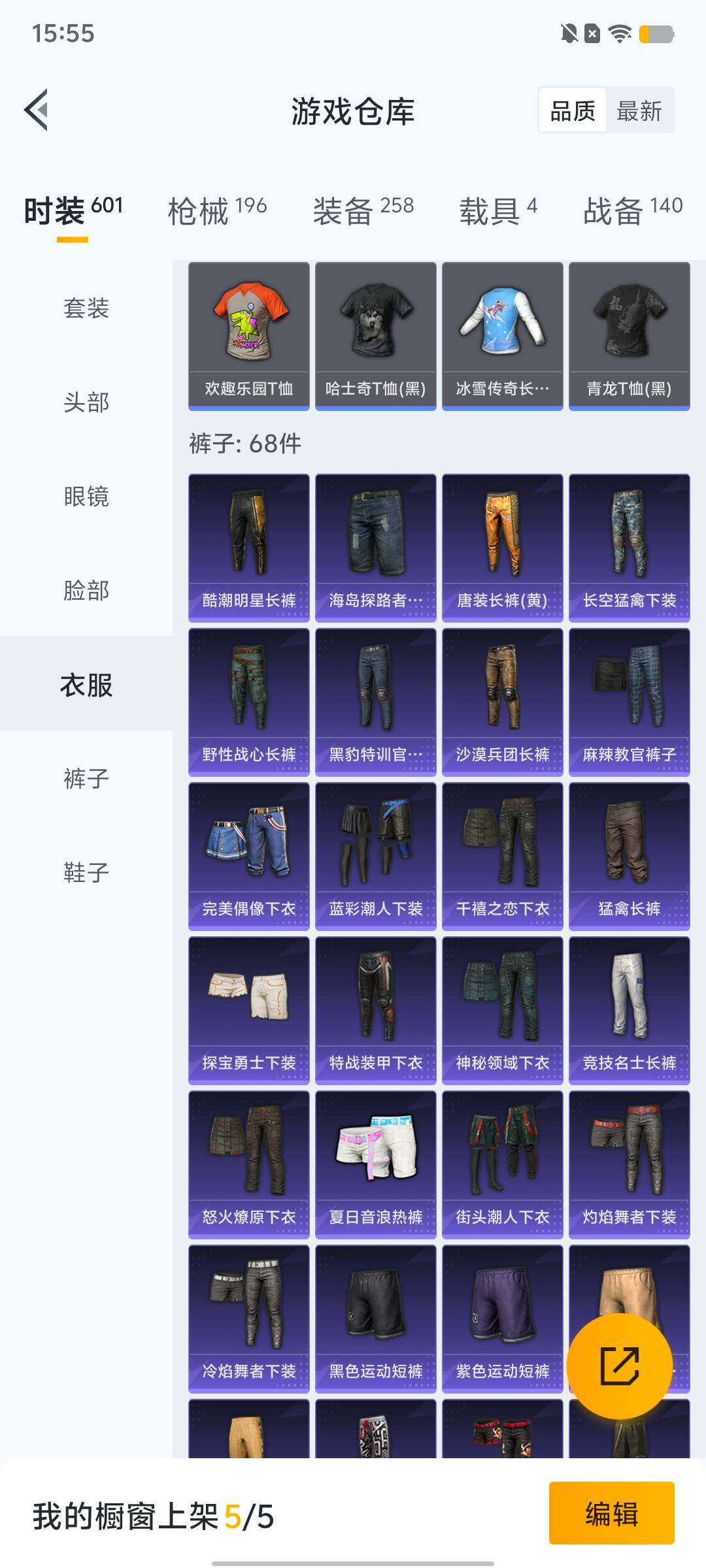This screenshot has width=706, height=1568.
Task: Tap the 编辑 button
Action: pos(611,1514)
